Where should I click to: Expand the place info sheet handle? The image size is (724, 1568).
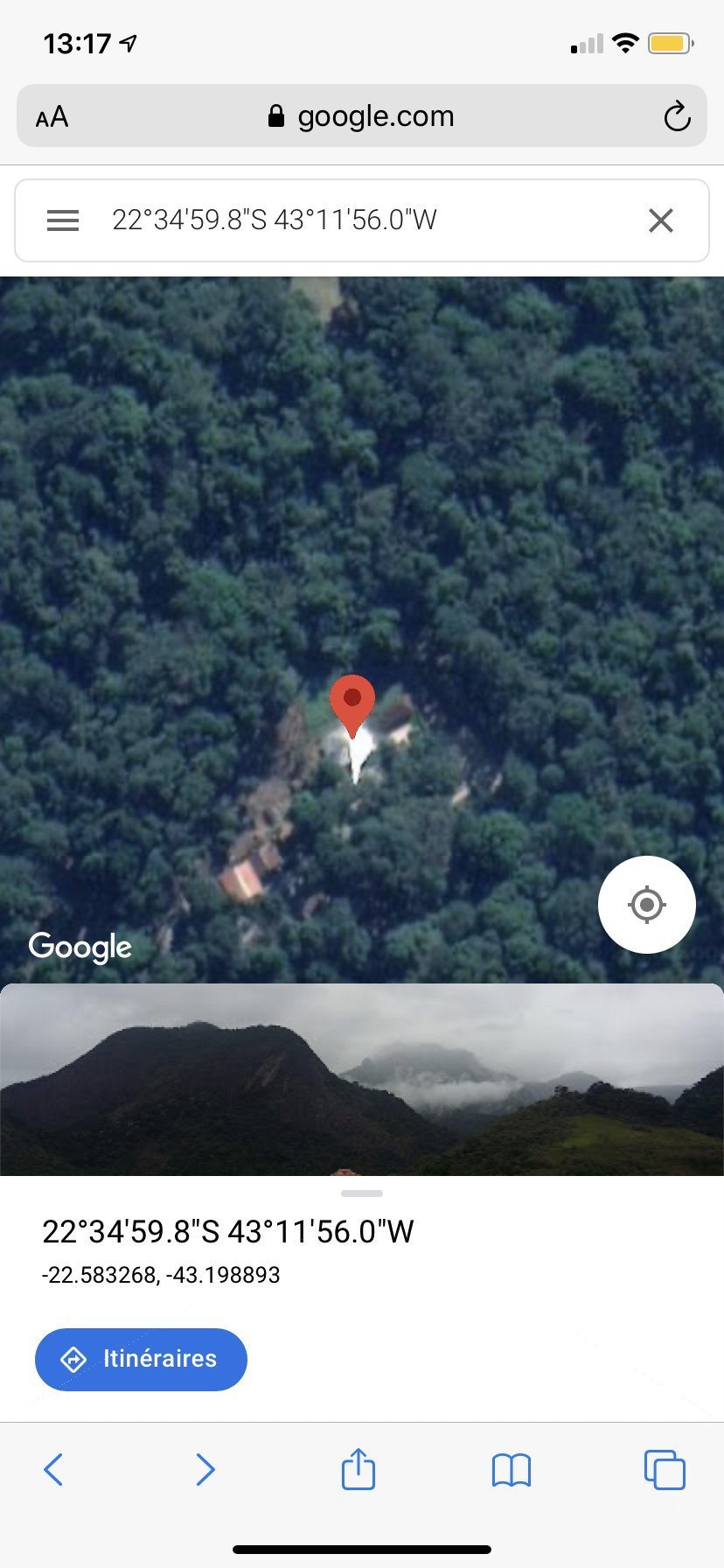362,1193
